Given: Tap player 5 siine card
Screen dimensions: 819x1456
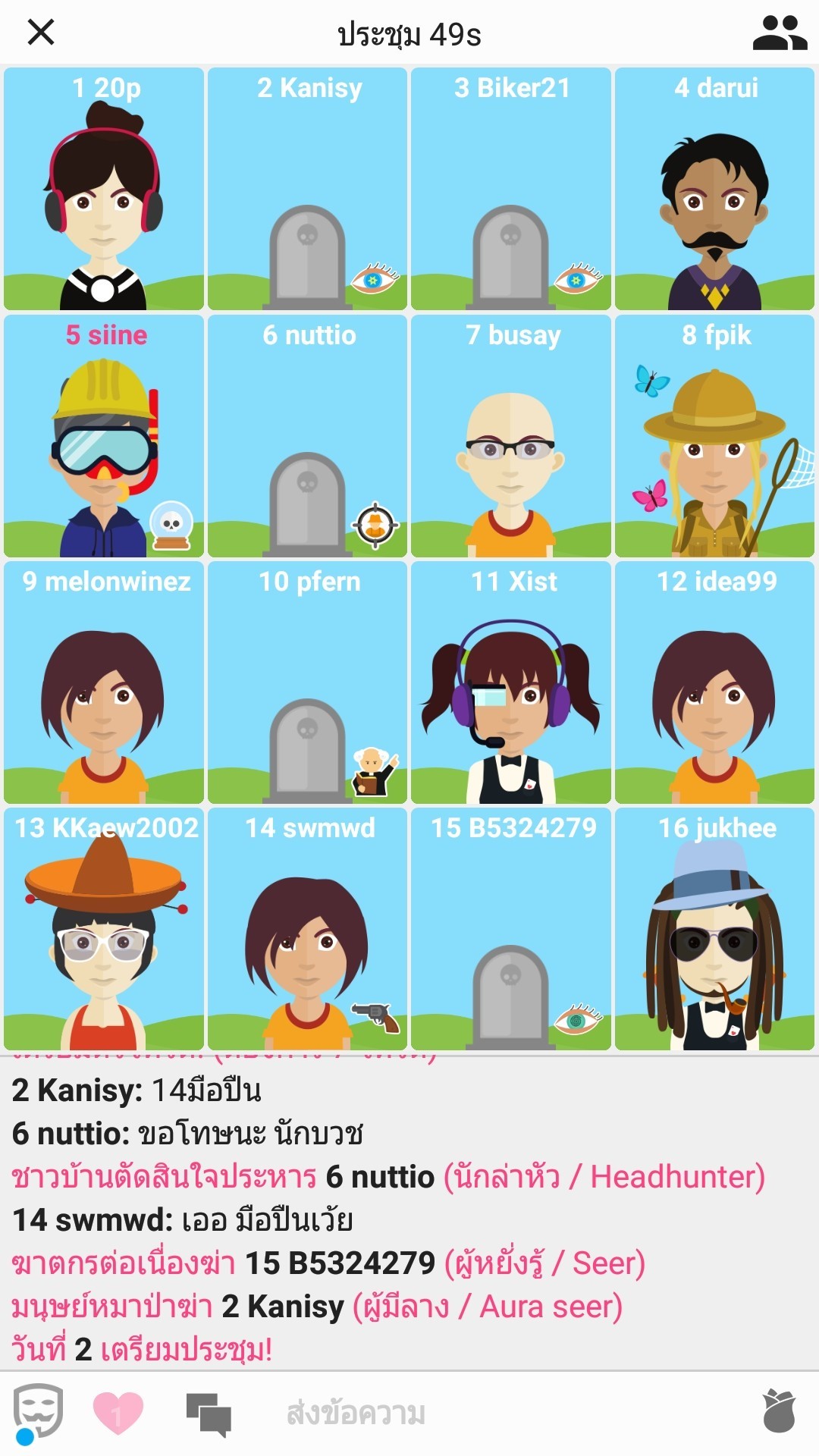Looking at the screenshot, I should tap(104, 437).
